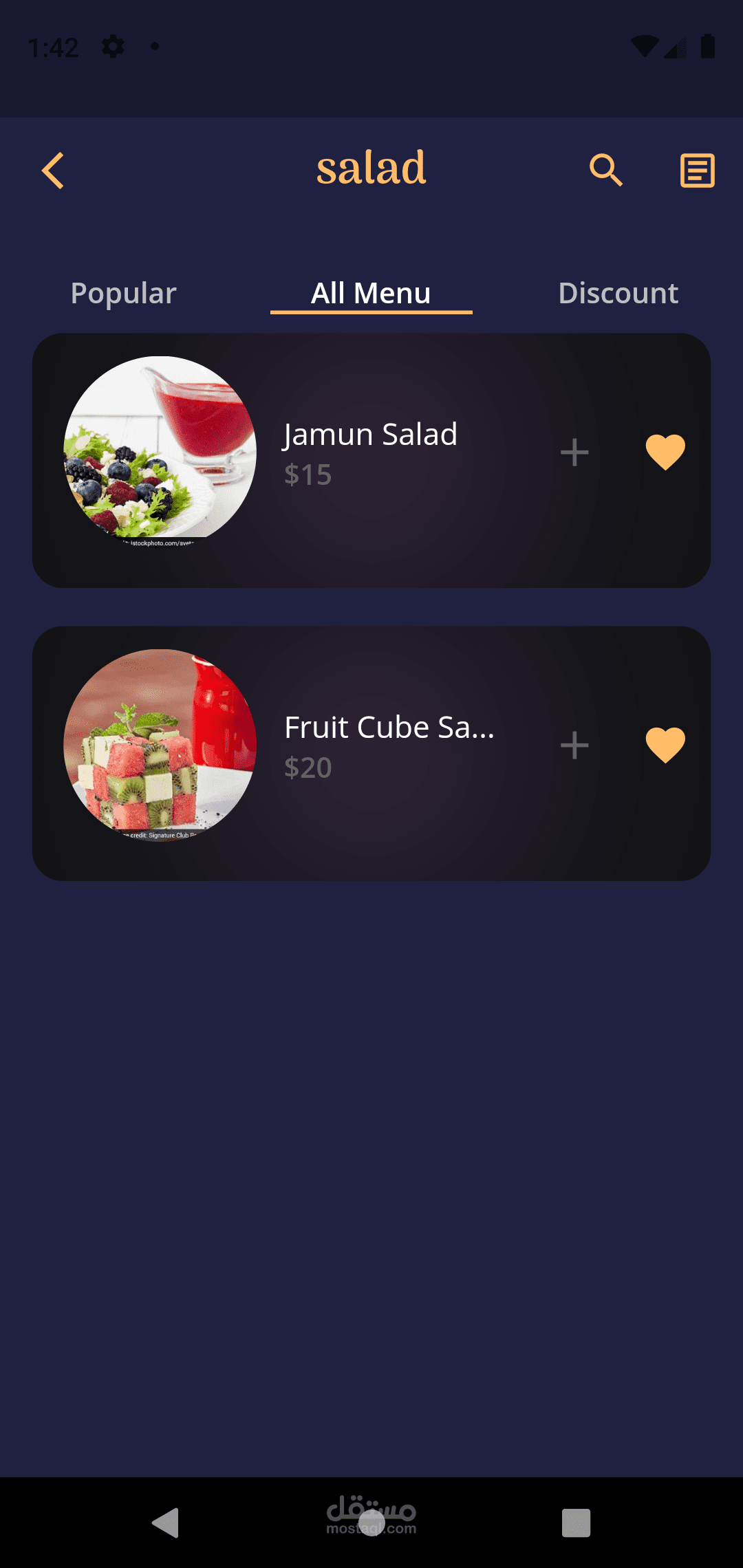Screen dimensions: 743x1568
Task: Add Jamun Salad with the plus icon
Action: [574, 453]
